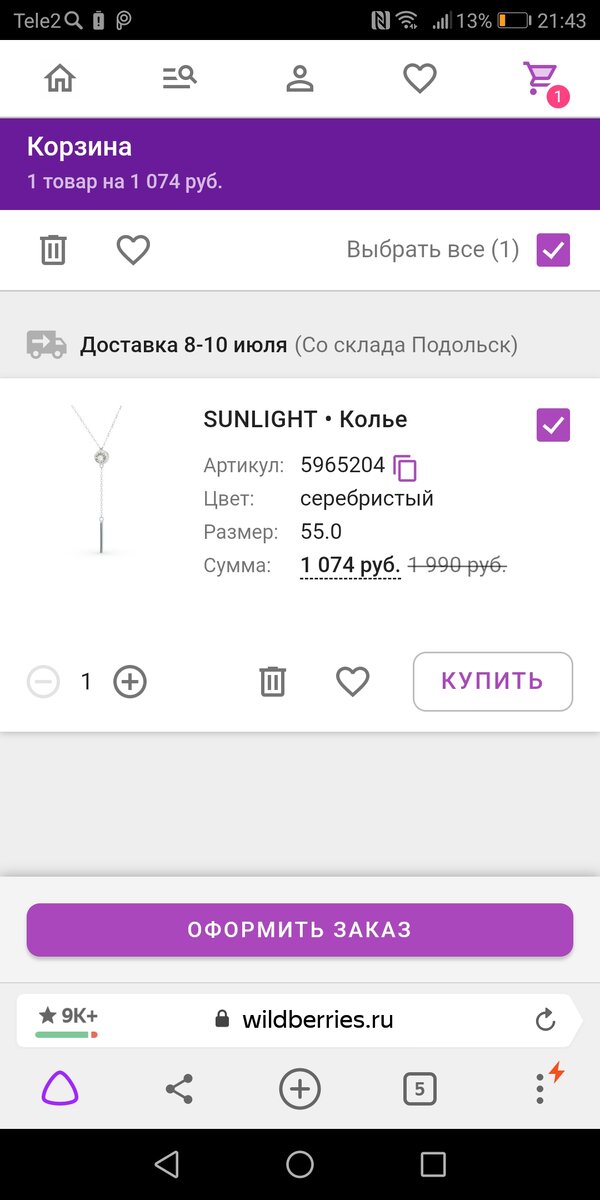Screen dimensions: 600x1200
Task: Remove the SUNLIGHT necklace from cart
Action: pyautogui.click(x=272, y=682)
